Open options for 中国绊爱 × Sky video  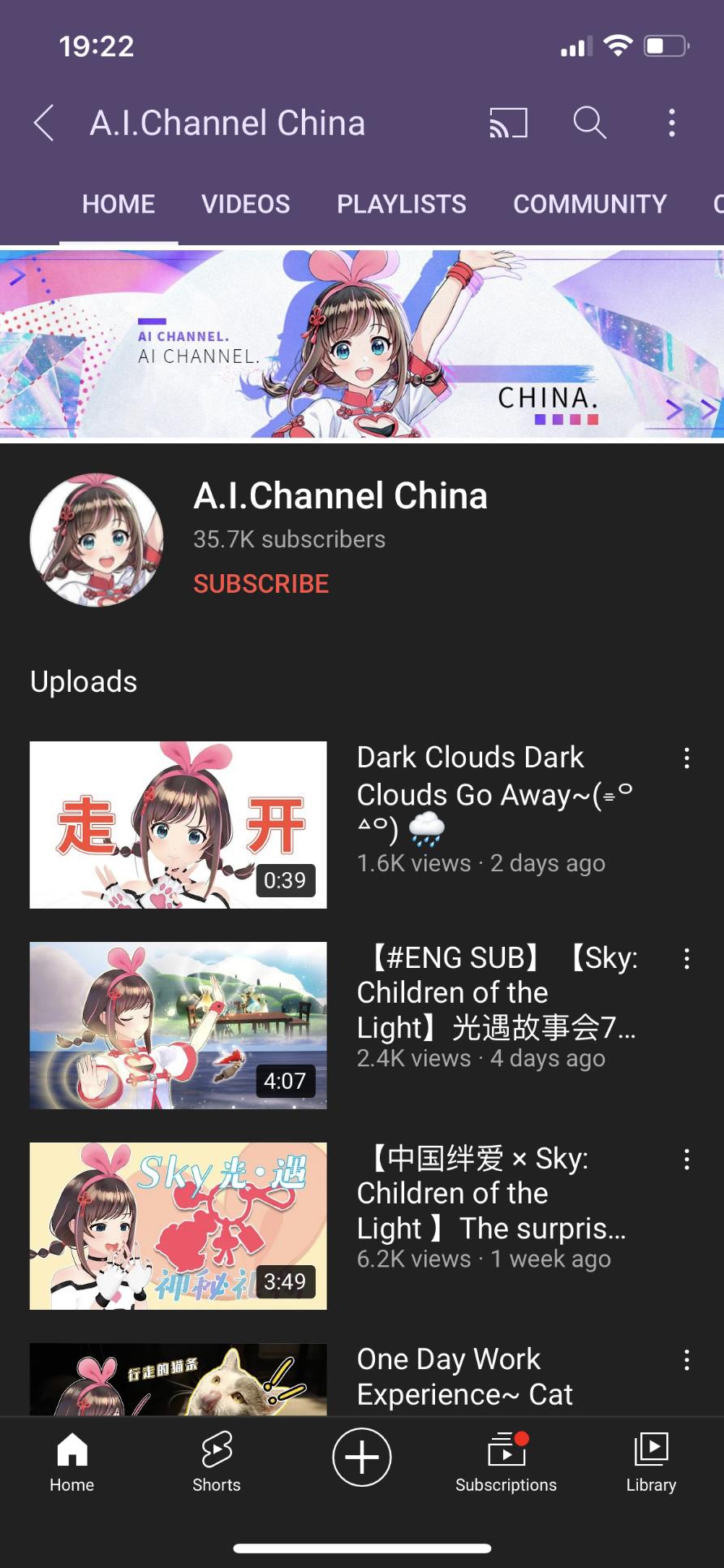coord(687,1160)
